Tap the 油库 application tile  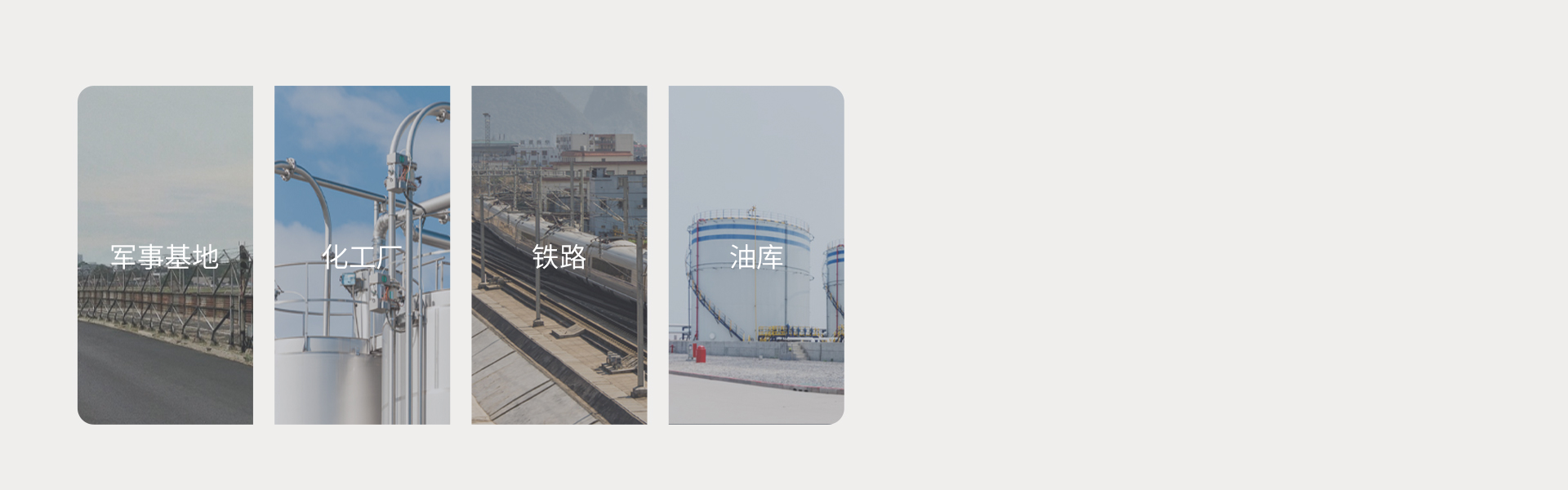(x=755, y=256)
